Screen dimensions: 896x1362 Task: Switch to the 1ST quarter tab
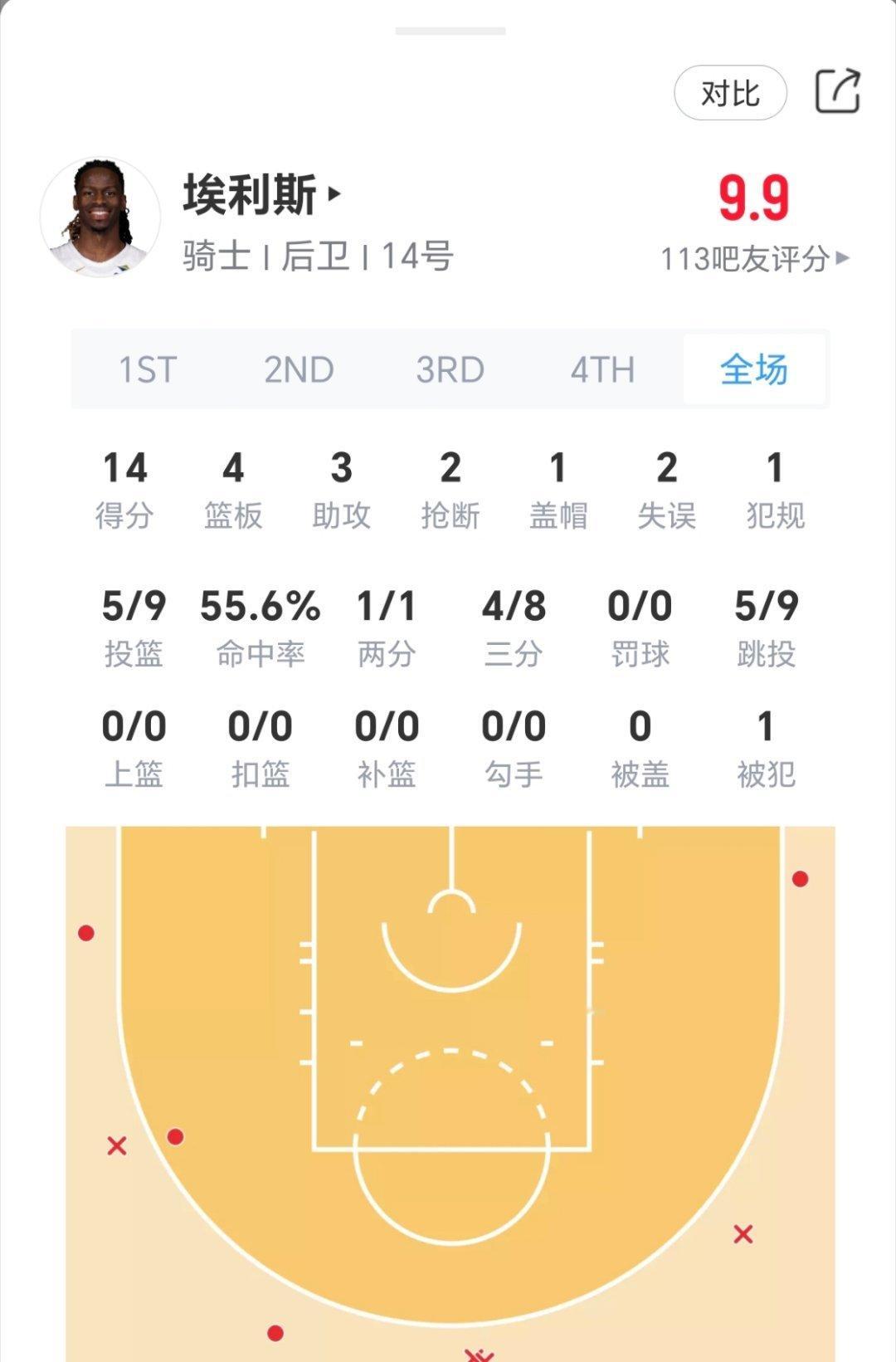(149, 371)
